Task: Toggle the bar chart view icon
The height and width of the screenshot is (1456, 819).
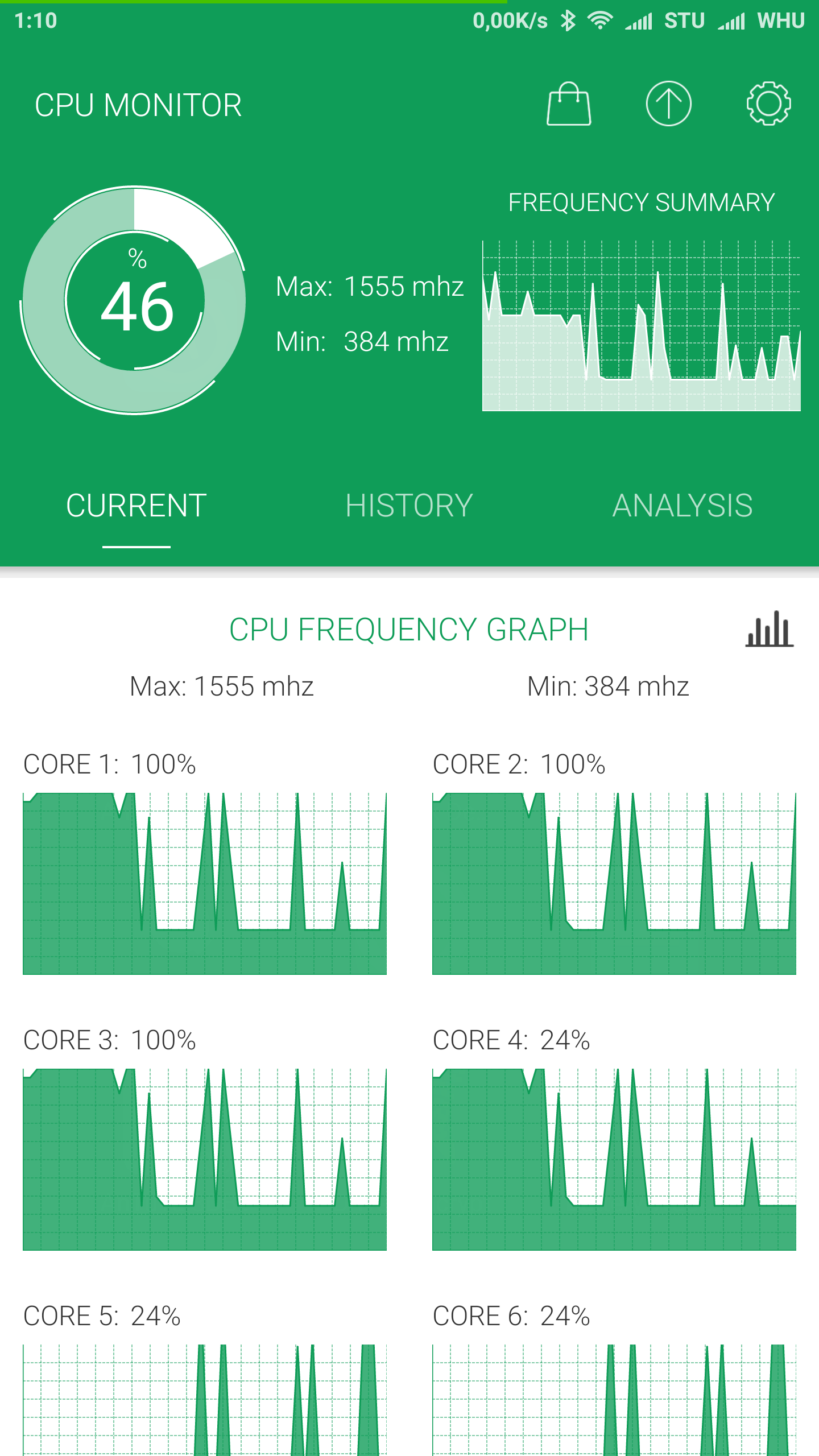Action: click(x=770, y=629)
